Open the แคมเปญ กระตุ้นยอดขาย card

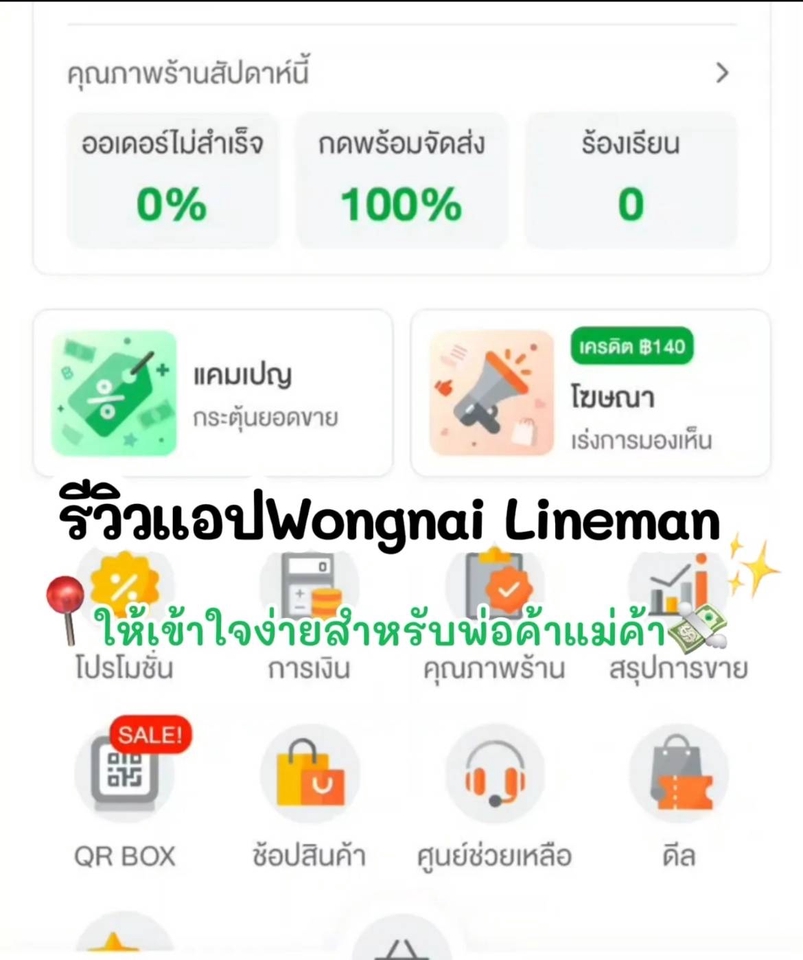[213, 392]
